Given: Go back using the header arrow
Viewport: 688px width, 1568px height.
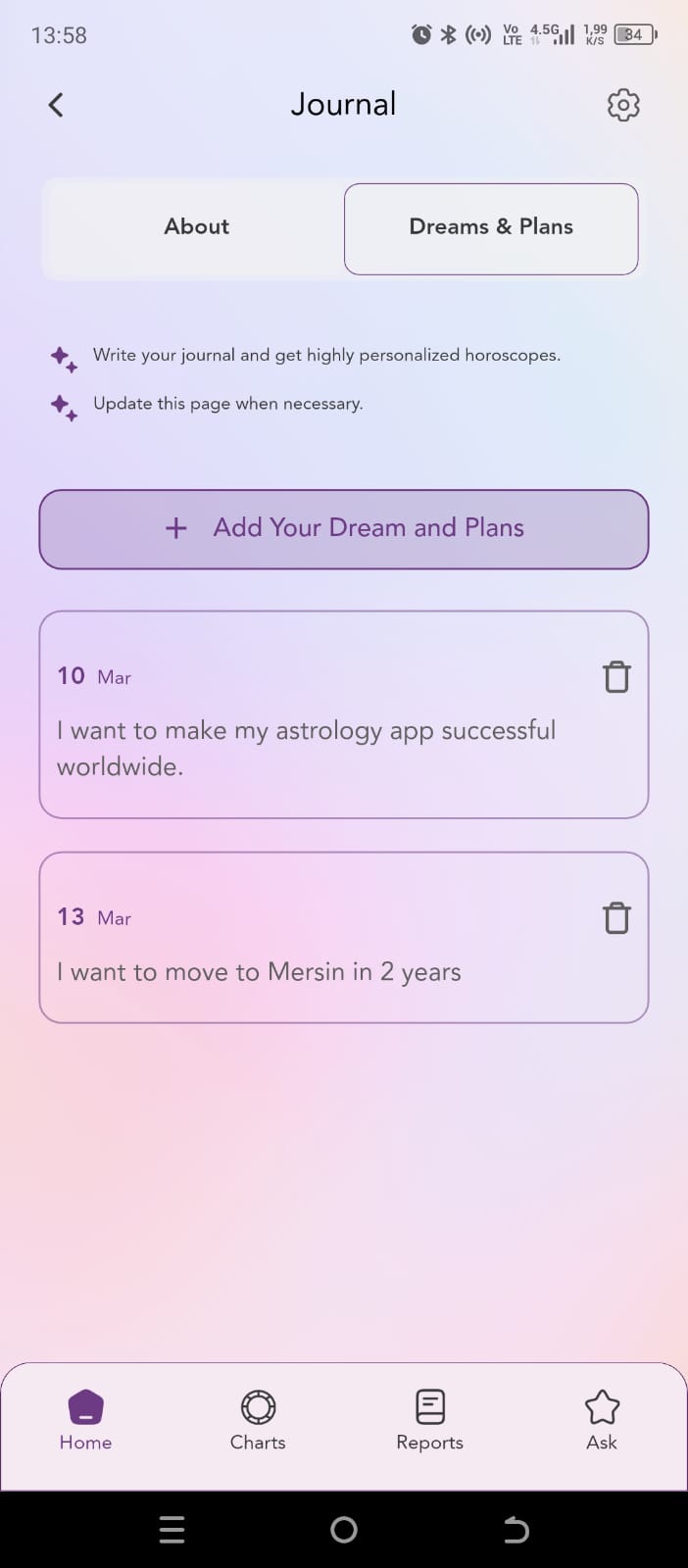Looking at the screenshot, I should (x=56, y=105).
